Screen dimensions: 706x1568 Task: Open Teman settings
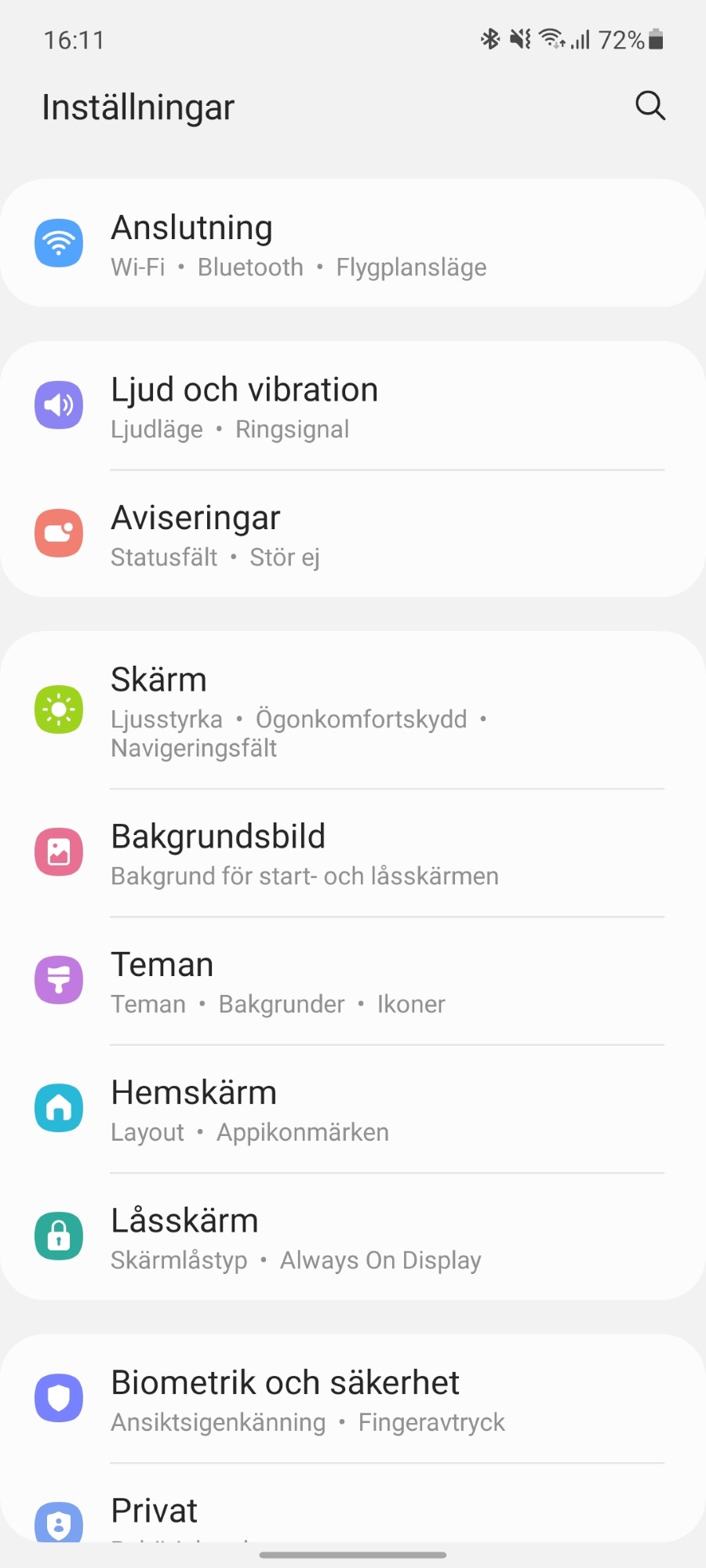click(353, 981)
